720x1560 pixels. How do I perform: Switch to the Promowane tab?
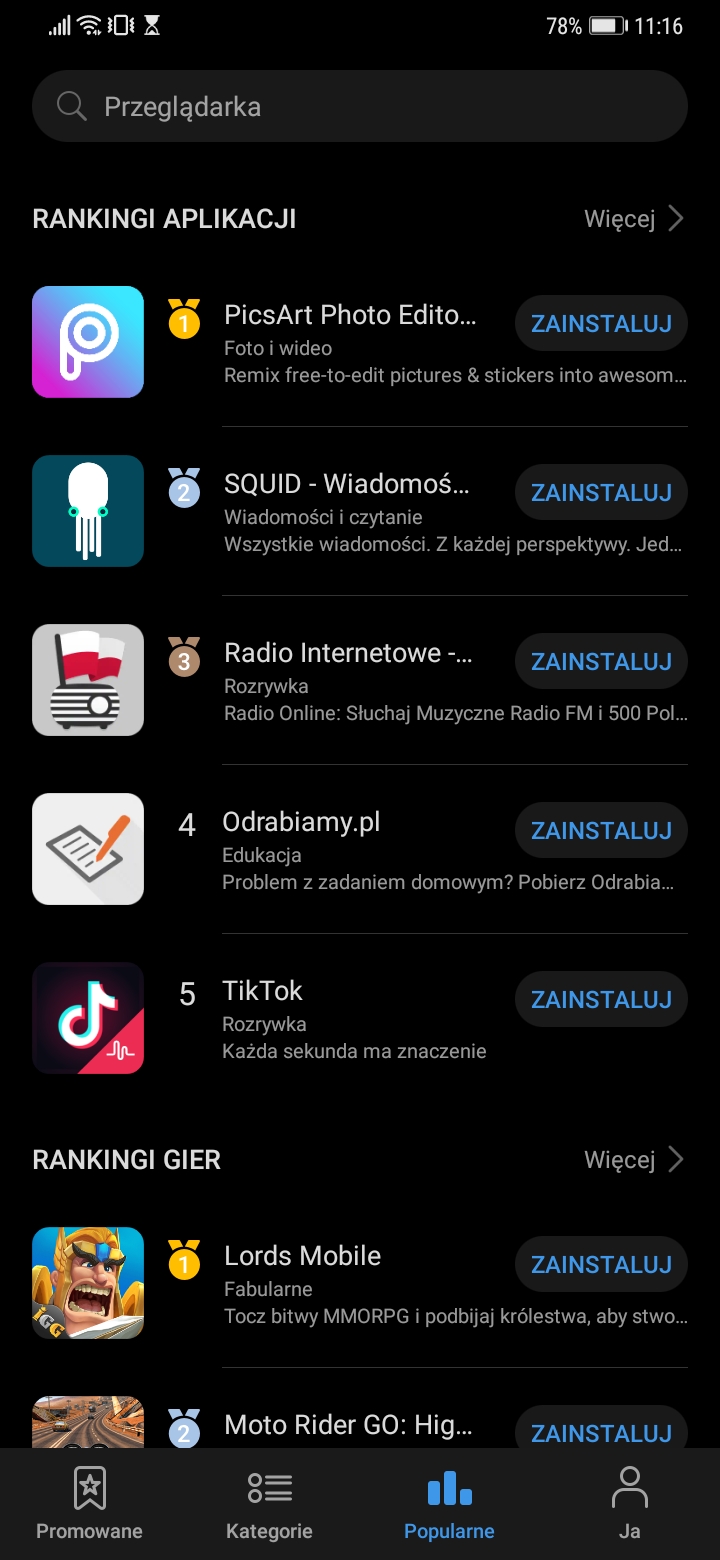pyautogui.click(x=89, y=1503)
